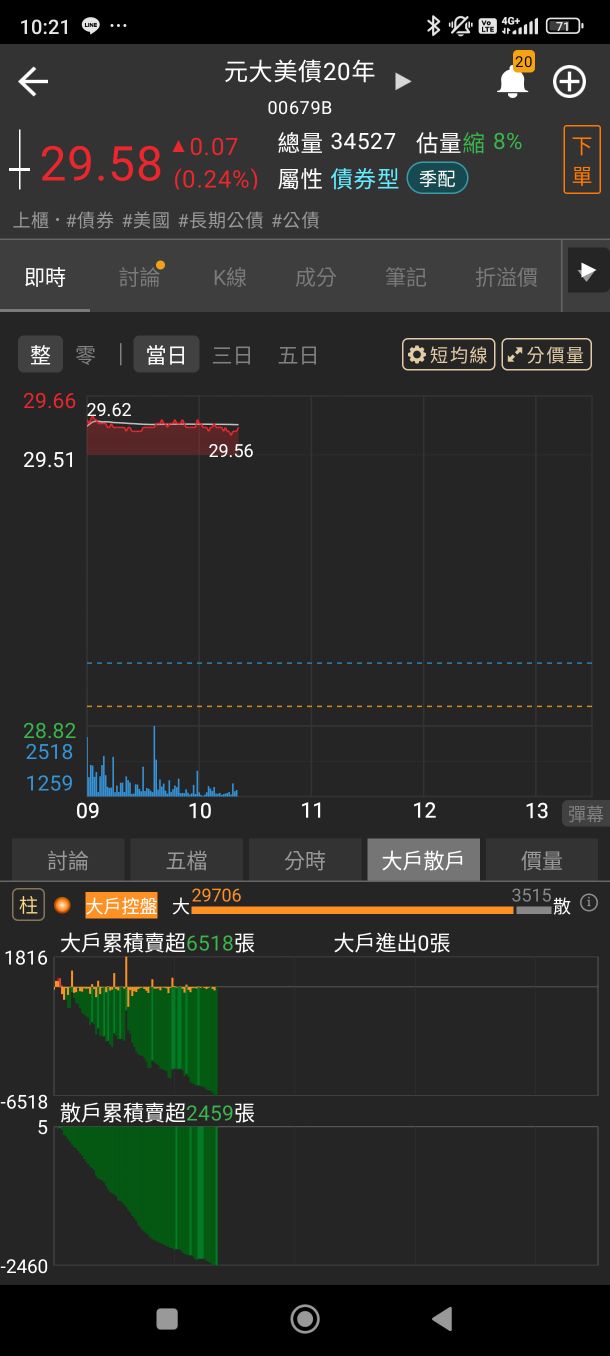
Task: Open the 五檔 panel tab
Action: (187, 860)
